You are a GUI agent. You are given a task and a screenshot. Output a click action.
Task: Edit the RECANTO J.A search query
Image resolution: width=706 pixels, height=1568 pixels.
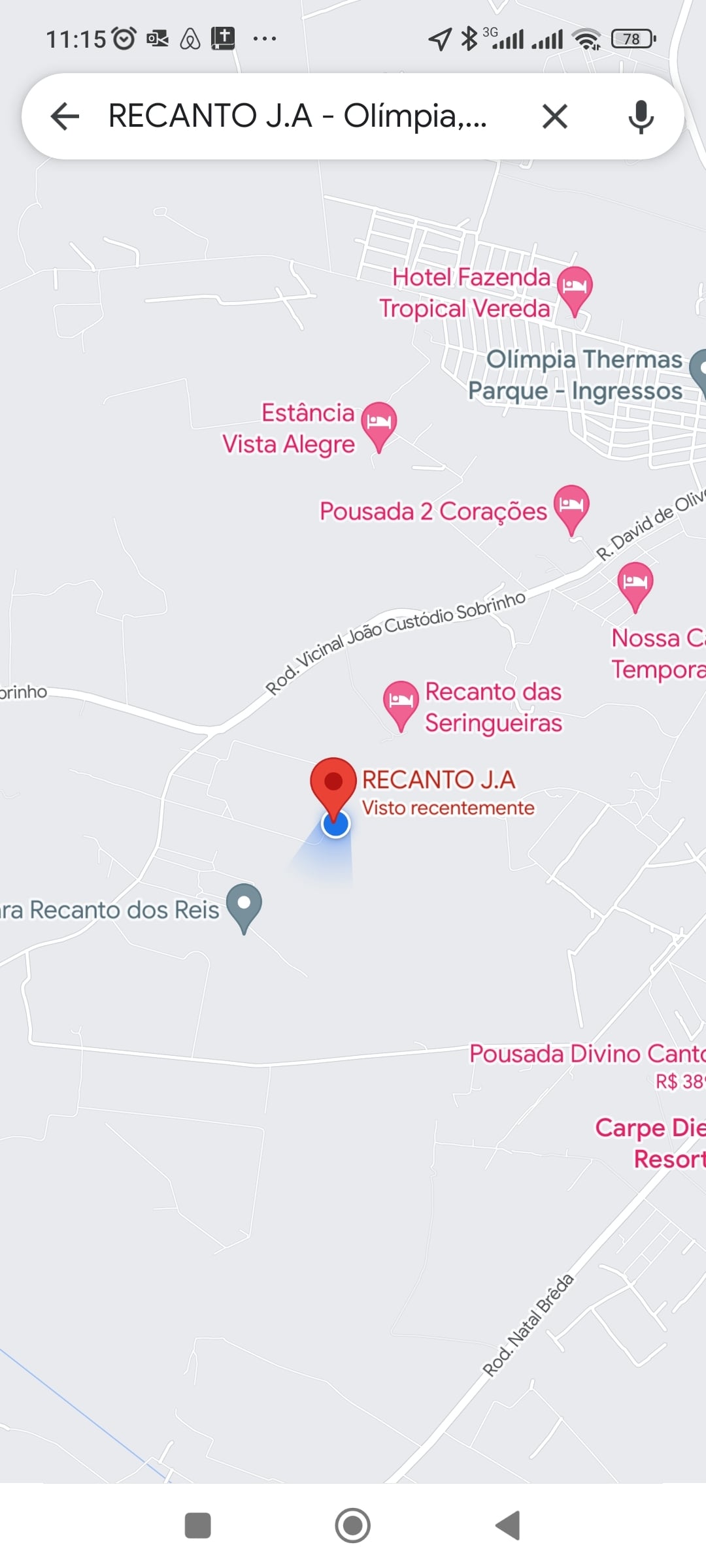point(297,116)
